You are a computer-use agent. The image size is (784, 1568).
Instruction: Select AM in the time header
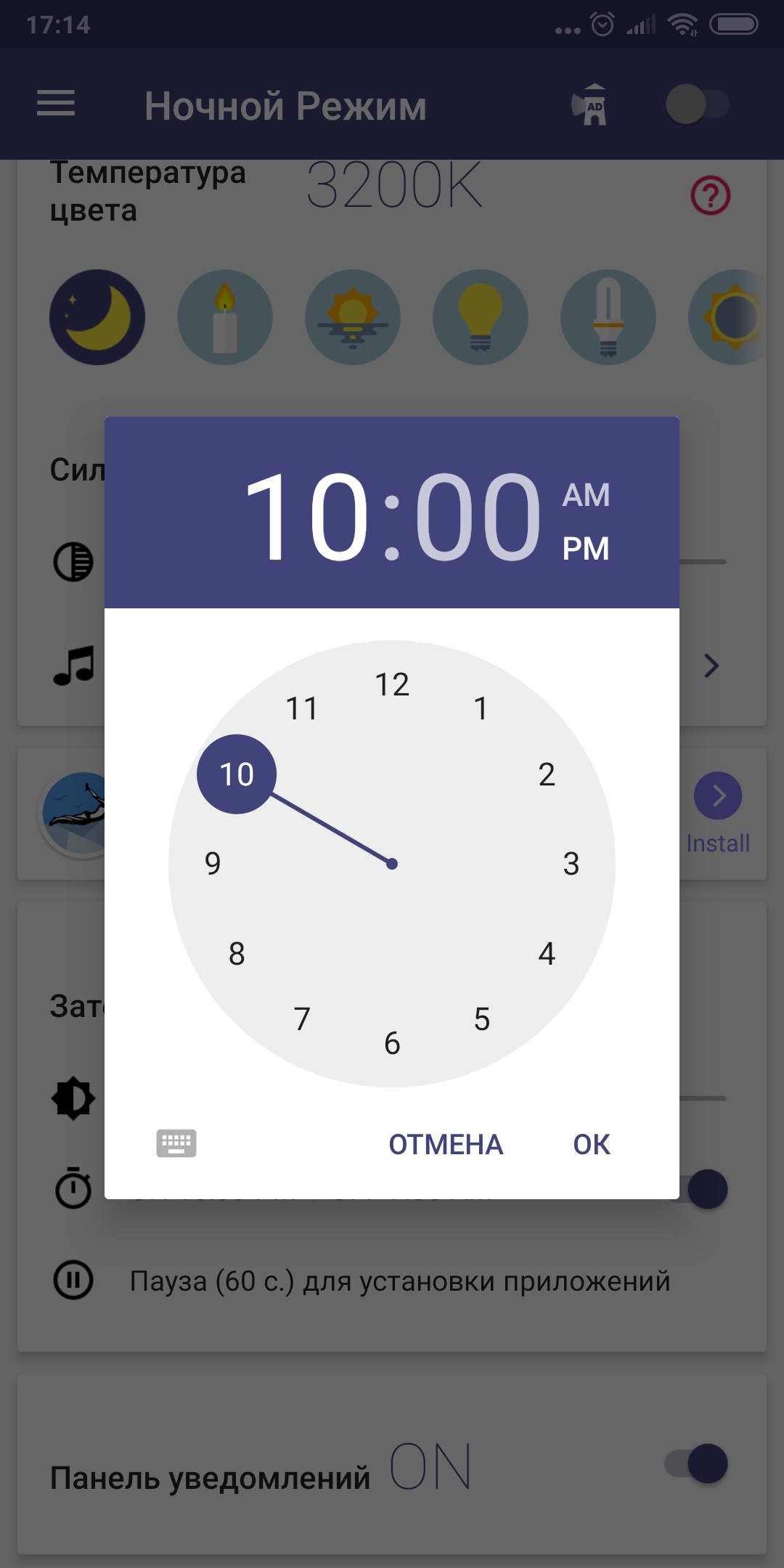(x=586, y=496)
